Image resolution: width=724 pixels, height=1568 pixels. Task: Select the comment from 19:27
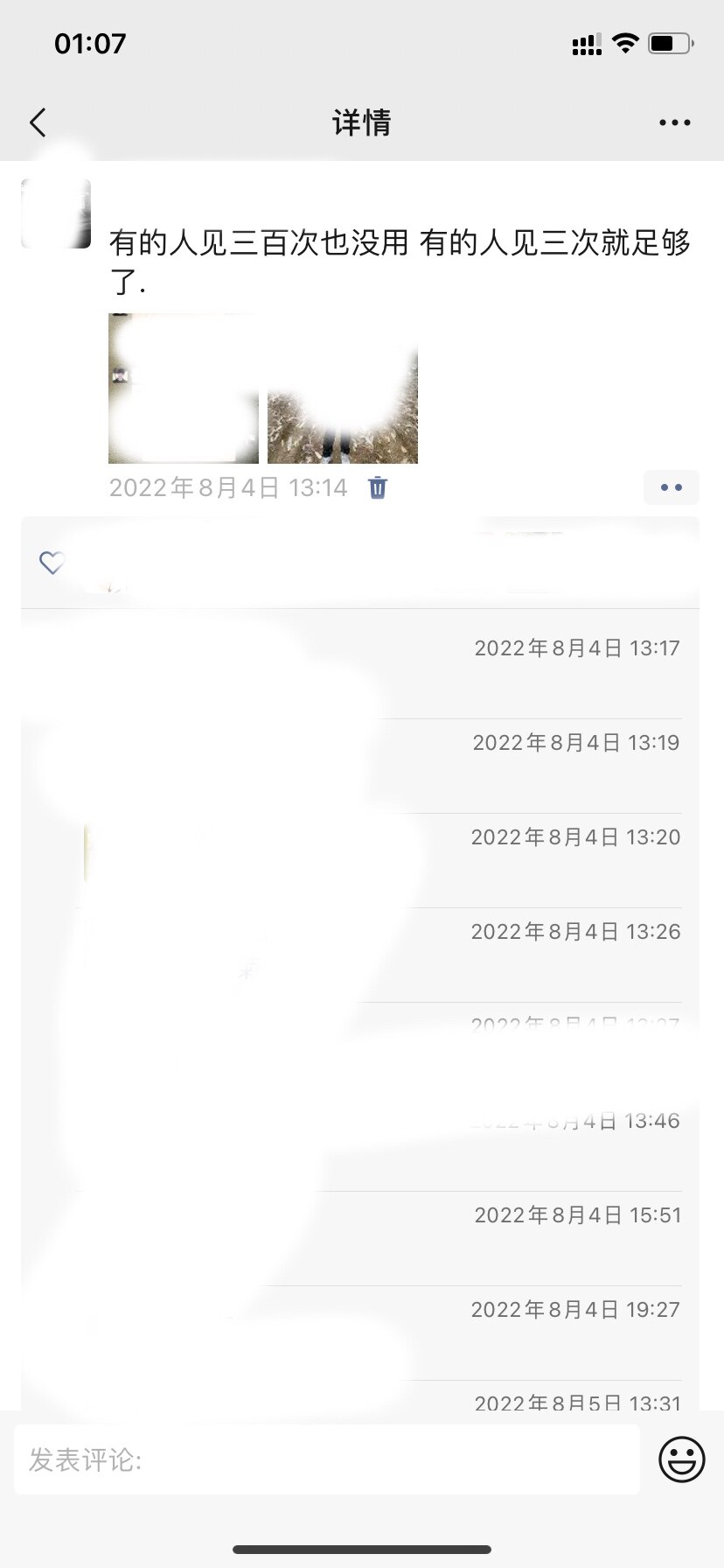point(360,1333)
